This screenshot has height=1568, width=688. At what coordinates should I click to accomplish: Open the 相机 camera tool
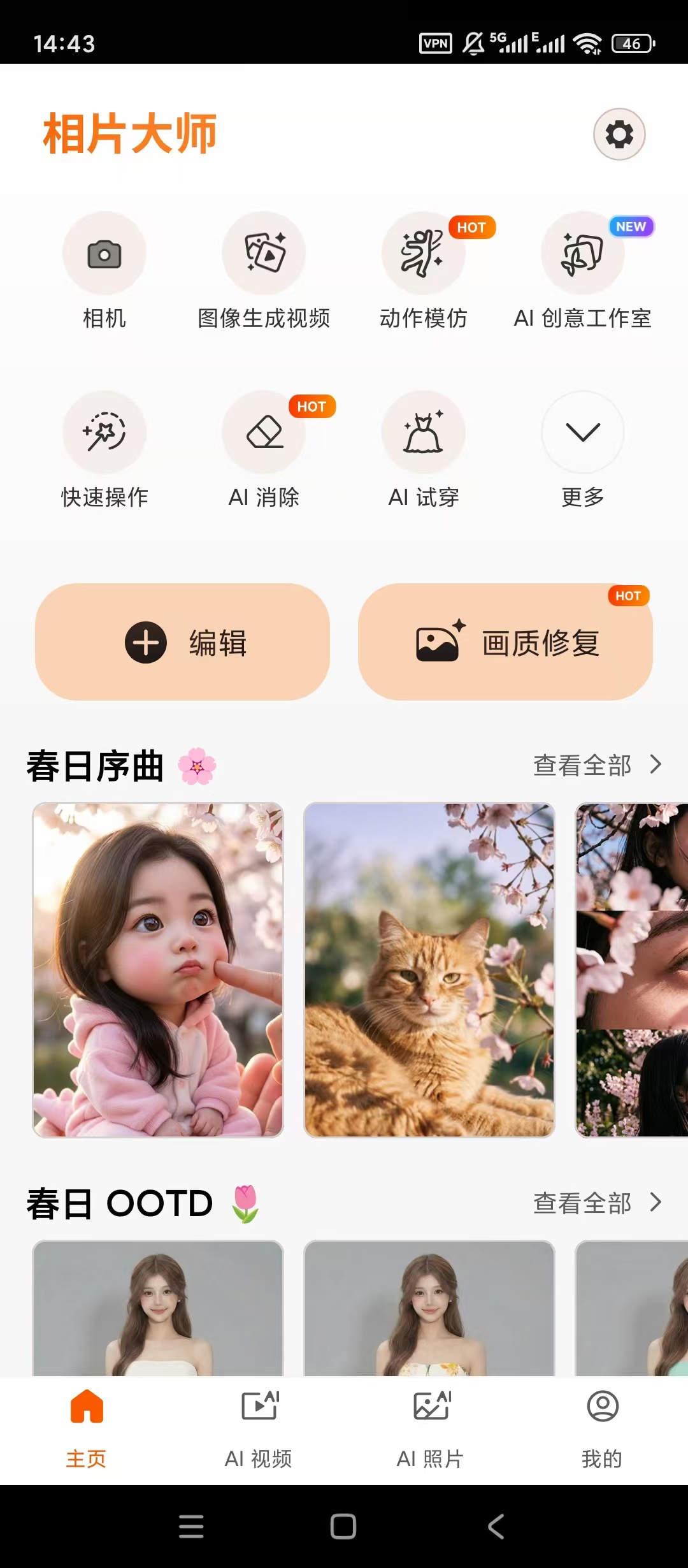click(x=104, y=254)
